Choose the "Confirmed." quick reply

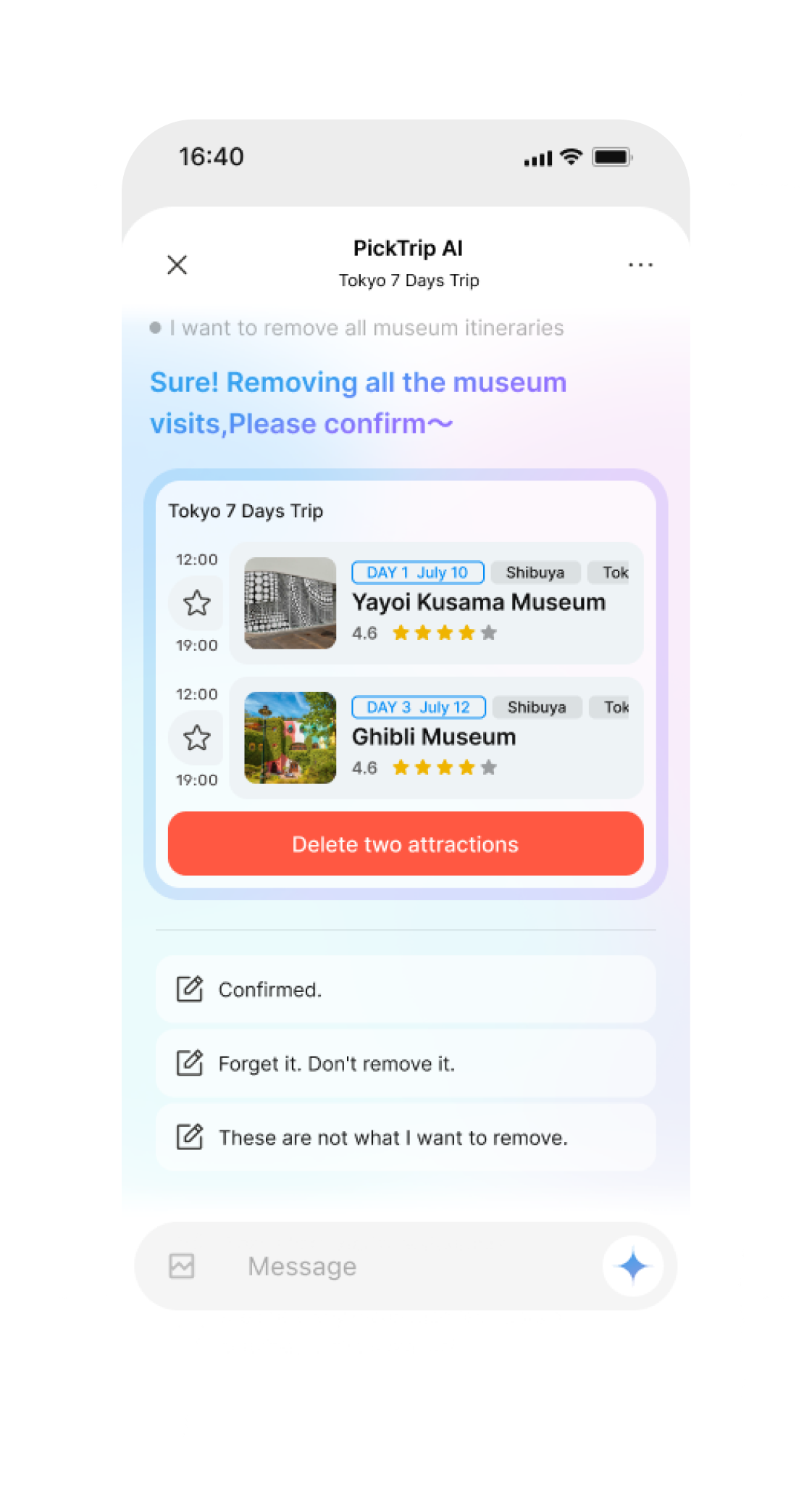coord(406,990)
